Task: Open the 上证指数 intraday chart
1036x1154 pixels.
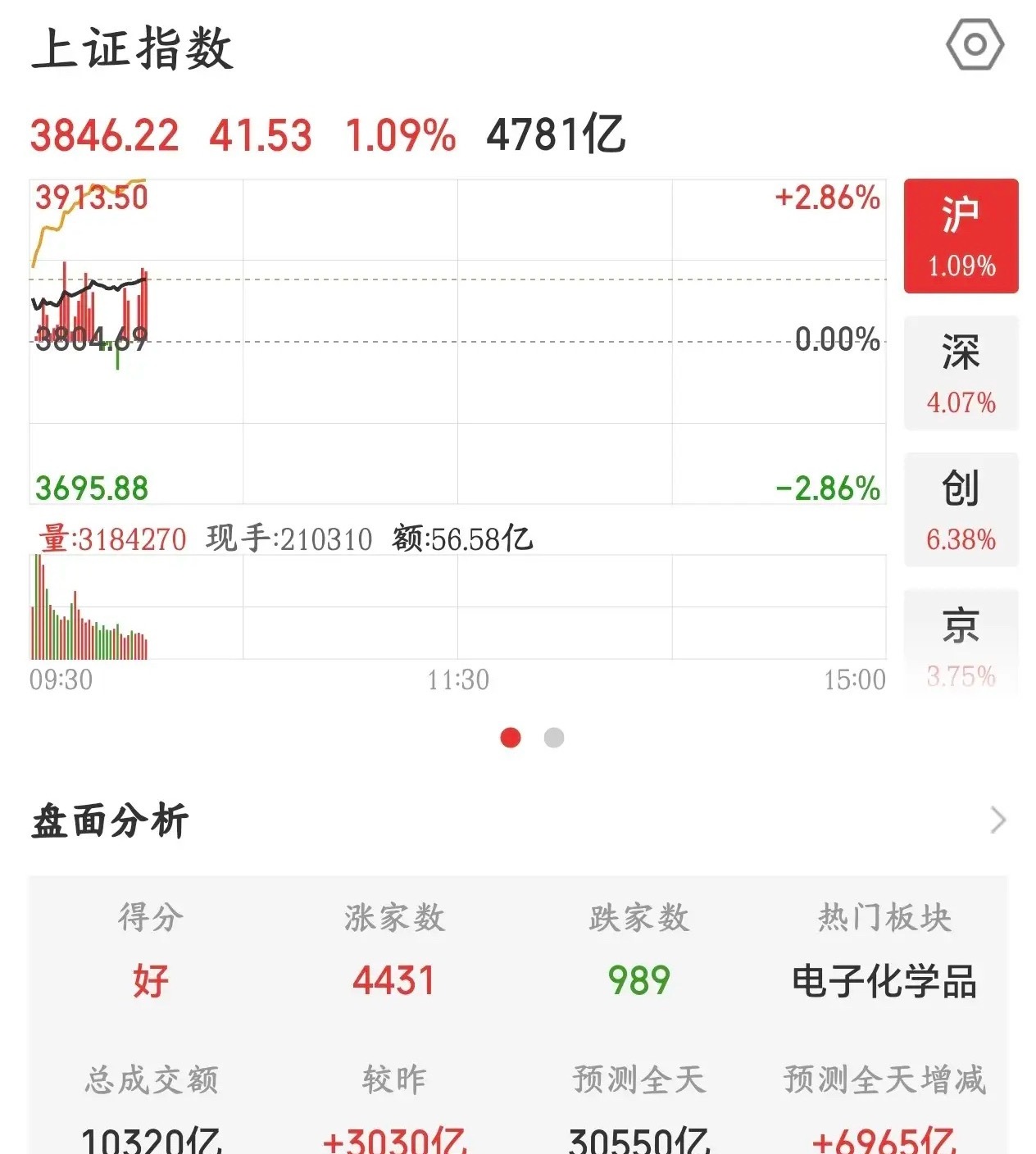Action: point(457,341)
